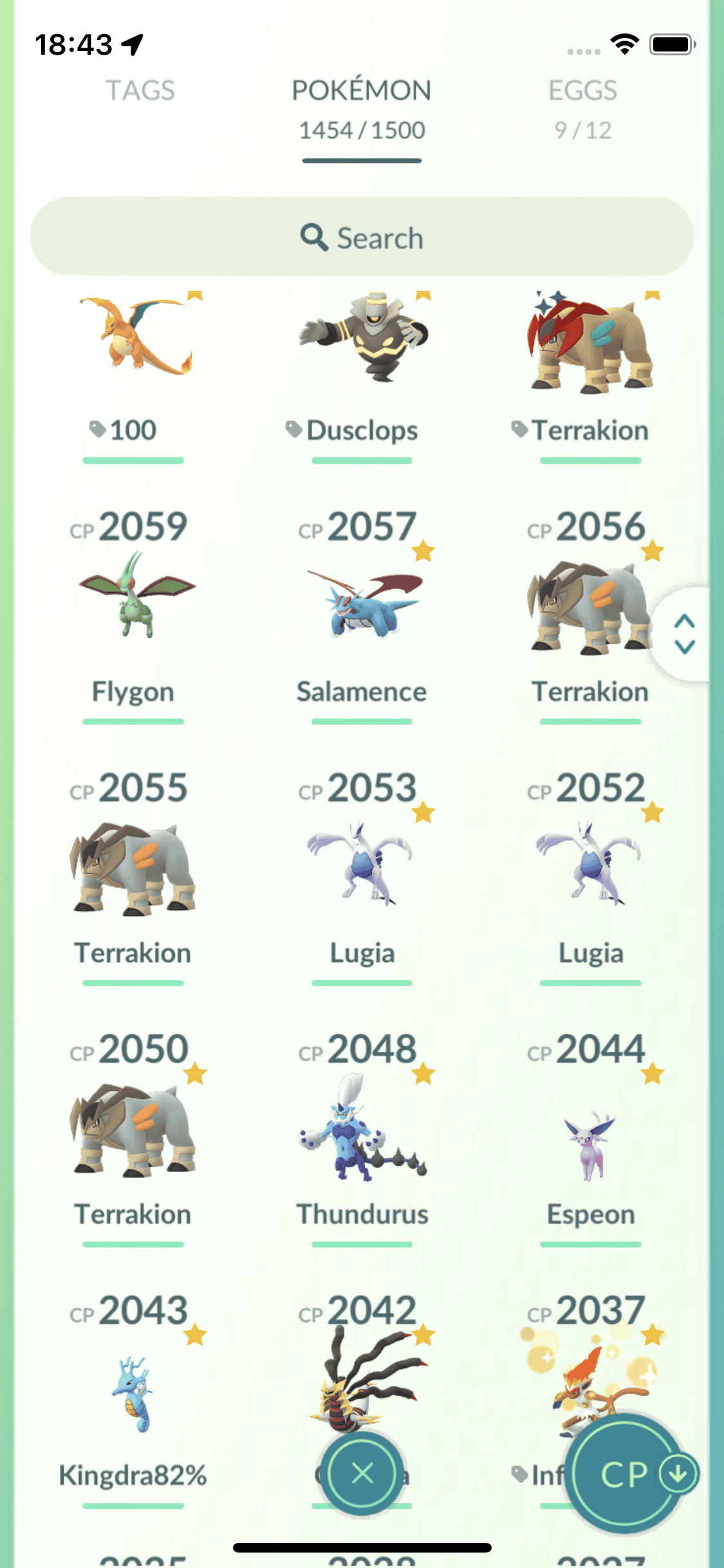View Lugia with CP 2052
724x1568 pixels.
pyautogui.click(x=590, y=866)
